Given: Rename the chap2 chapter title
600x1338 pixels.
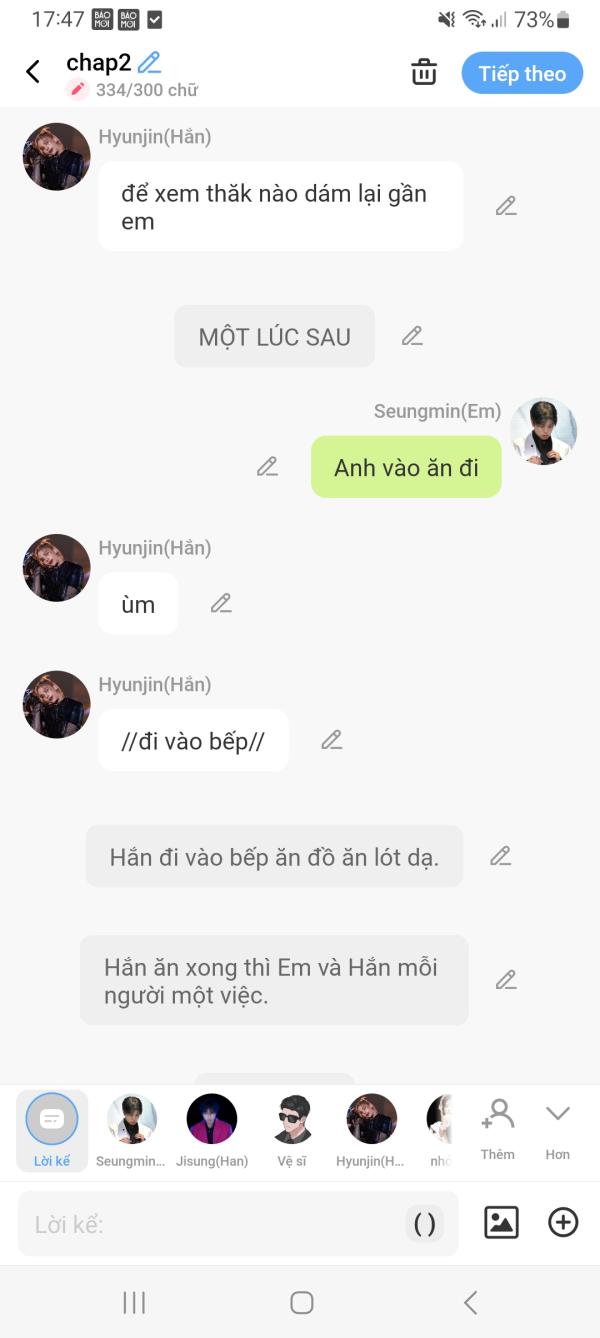Looking at the screenshot, I should click(150, 62).
